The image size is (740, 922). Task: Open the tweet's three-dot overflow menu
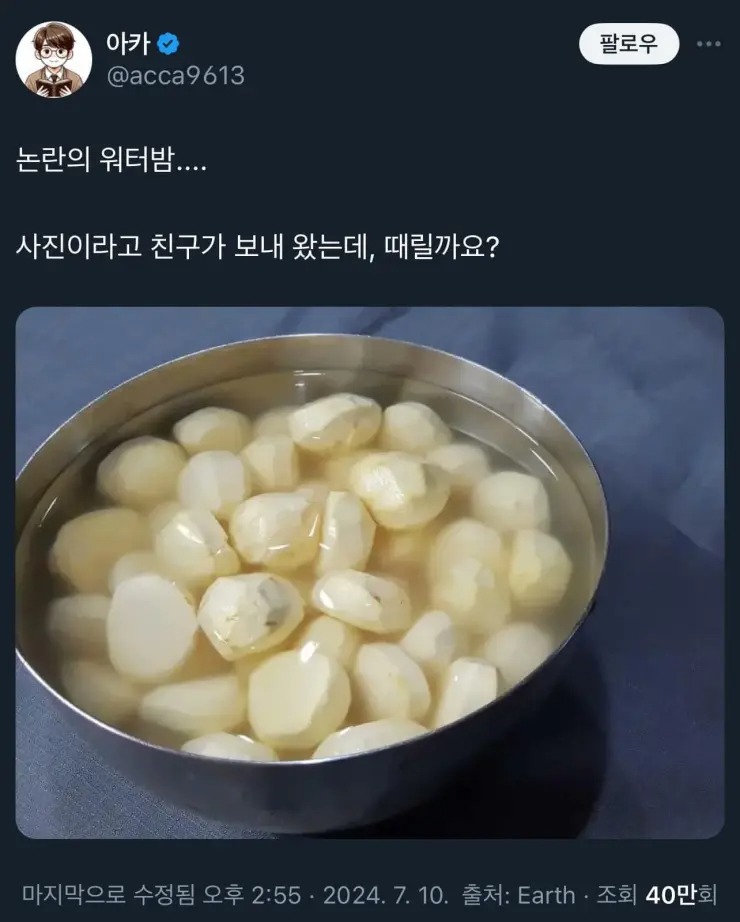pyautogui.click(x=708, y=44)
